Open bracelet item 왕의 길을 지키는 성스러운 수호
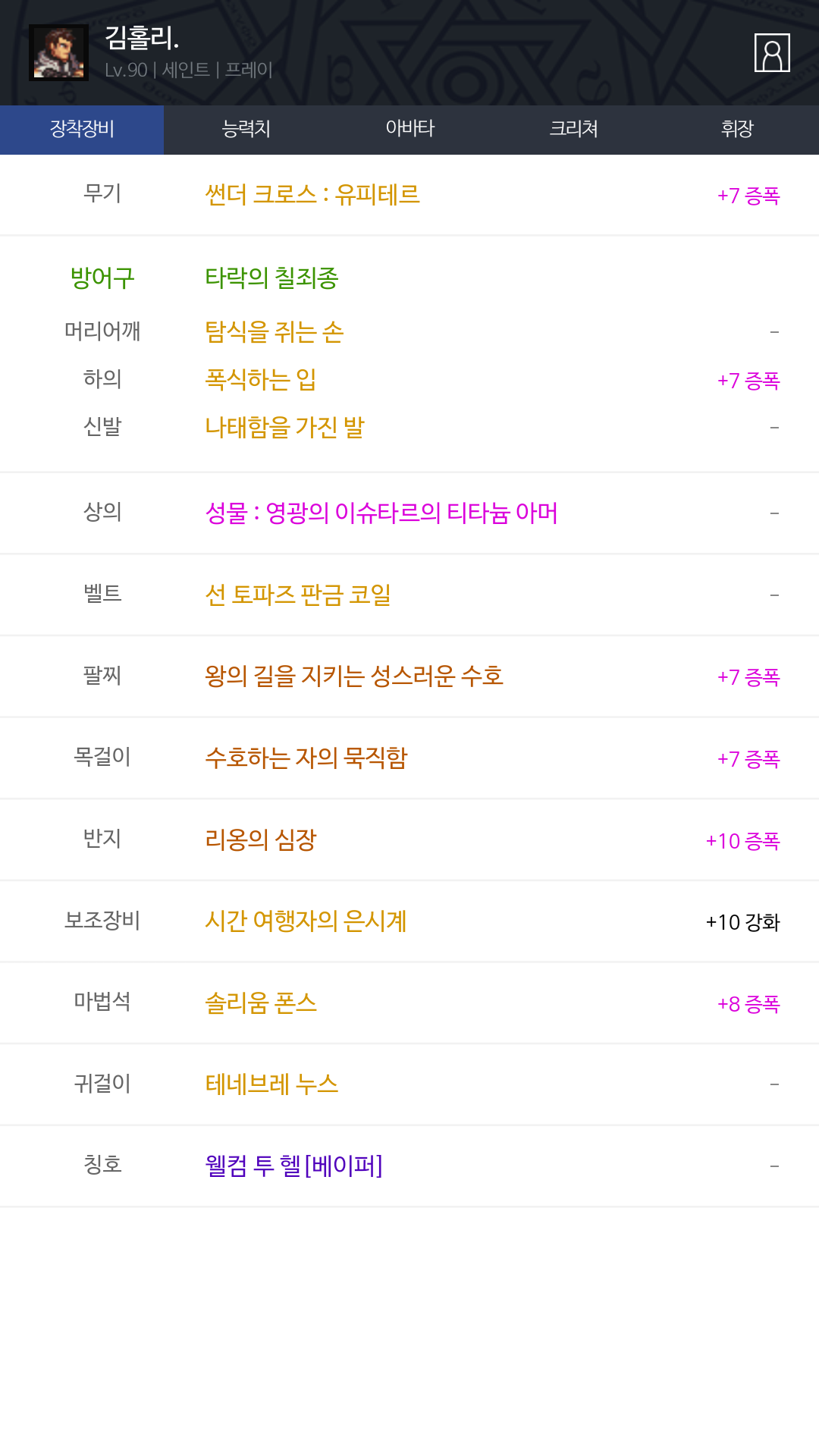The image size is (819, 1456). (x=354, y=676)
